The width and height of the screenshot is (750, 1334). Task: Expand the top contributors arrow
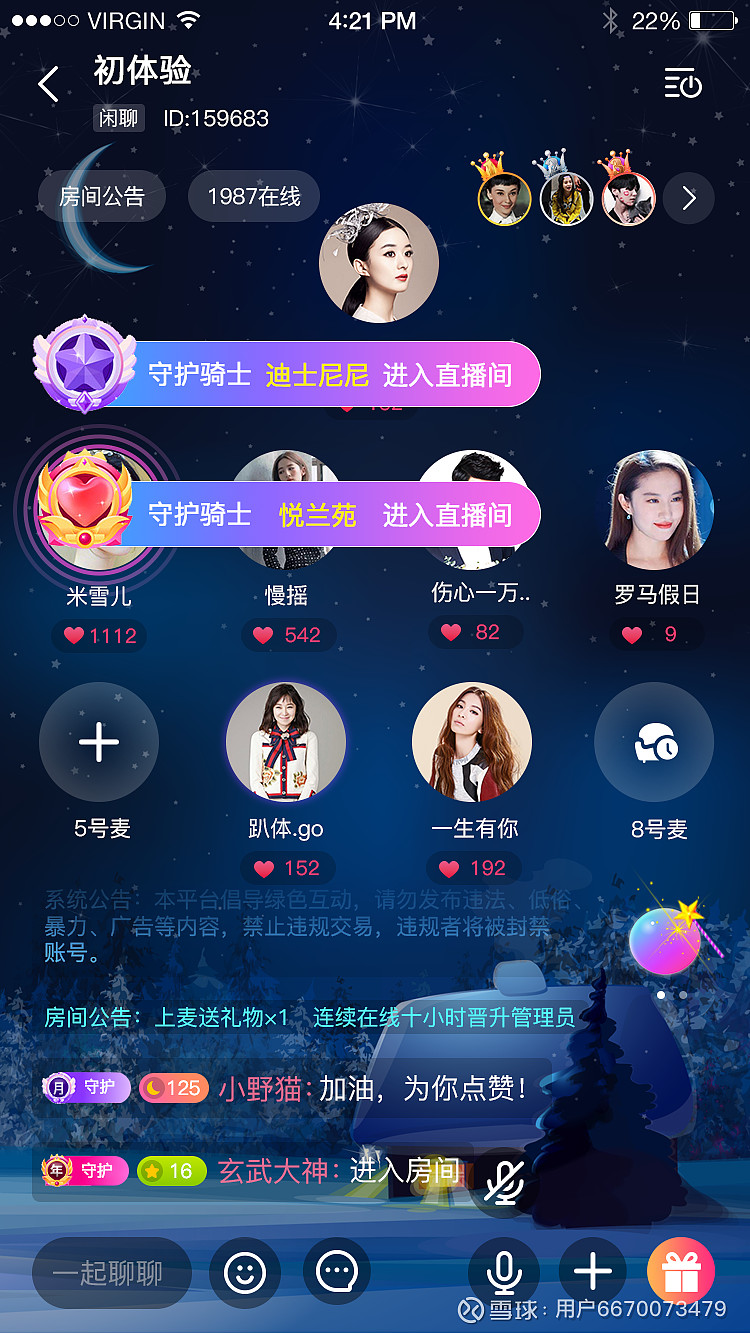[689, 198]
